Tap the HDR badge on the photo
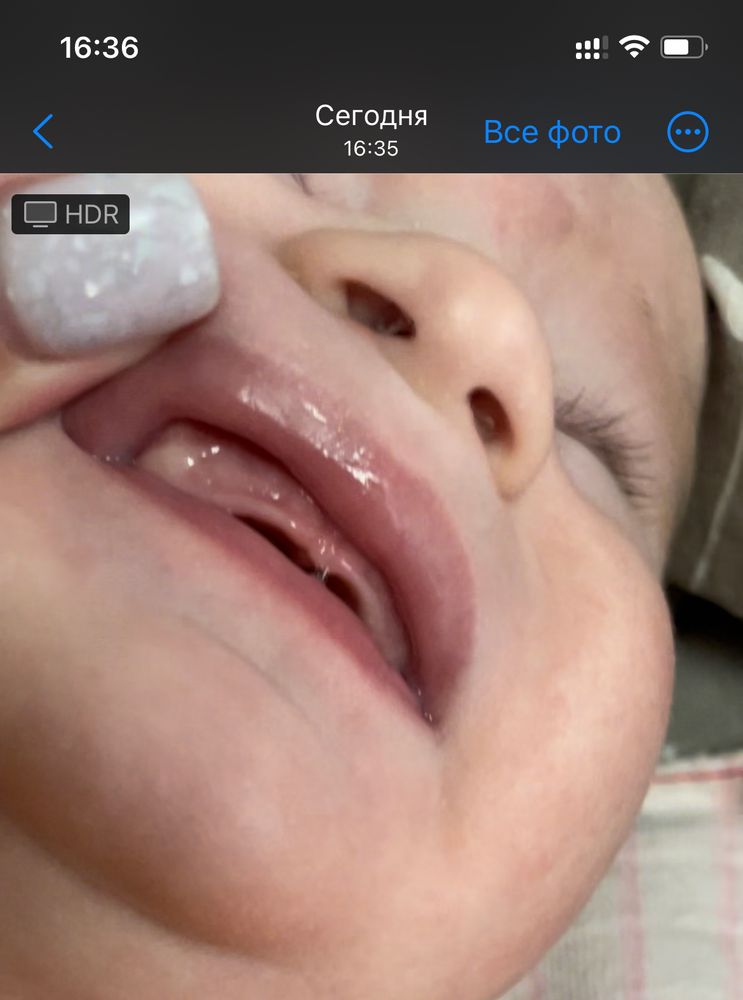 coord(70,214)
